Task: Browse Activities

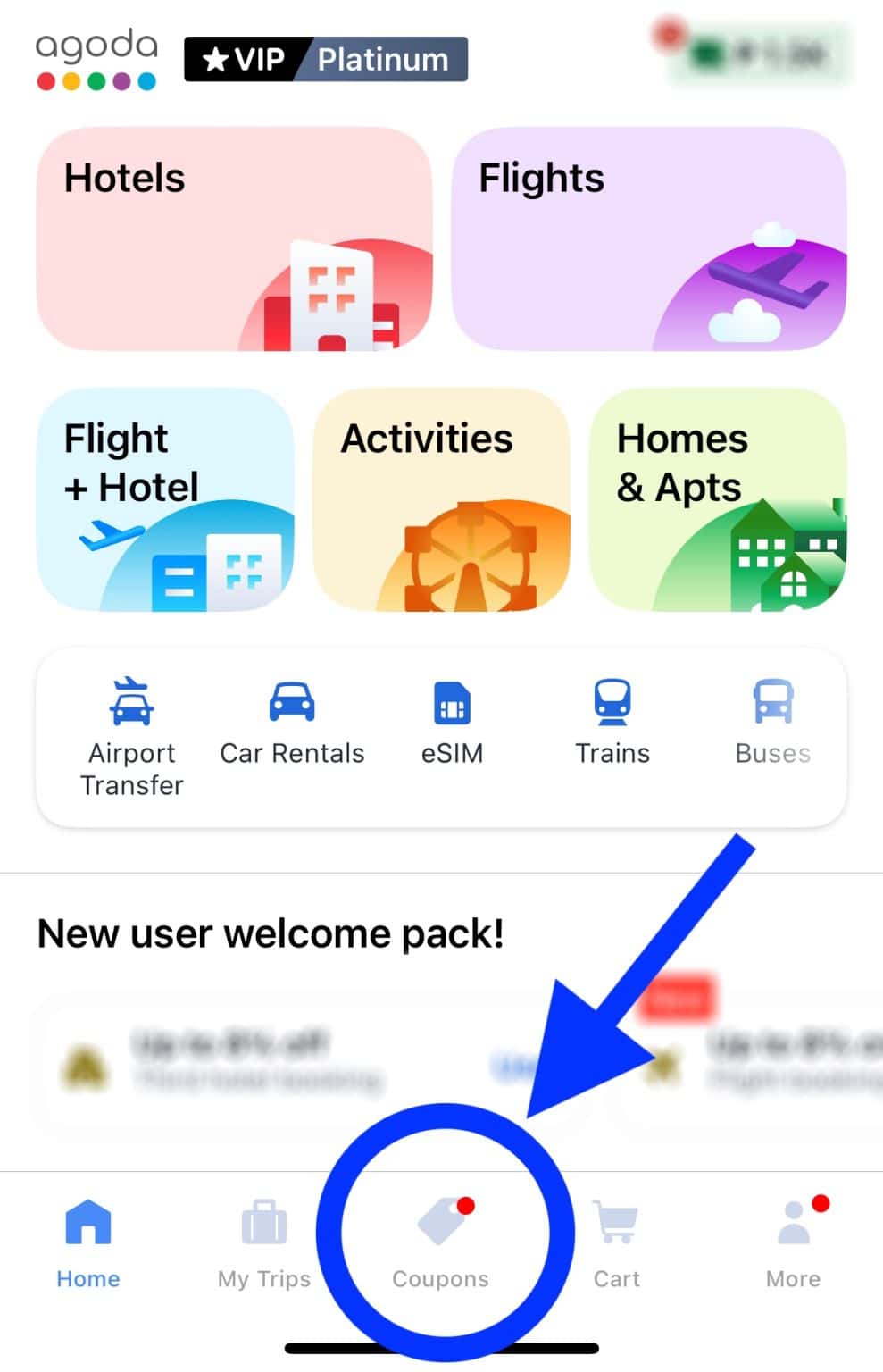Action: click(x=441, y=499)
